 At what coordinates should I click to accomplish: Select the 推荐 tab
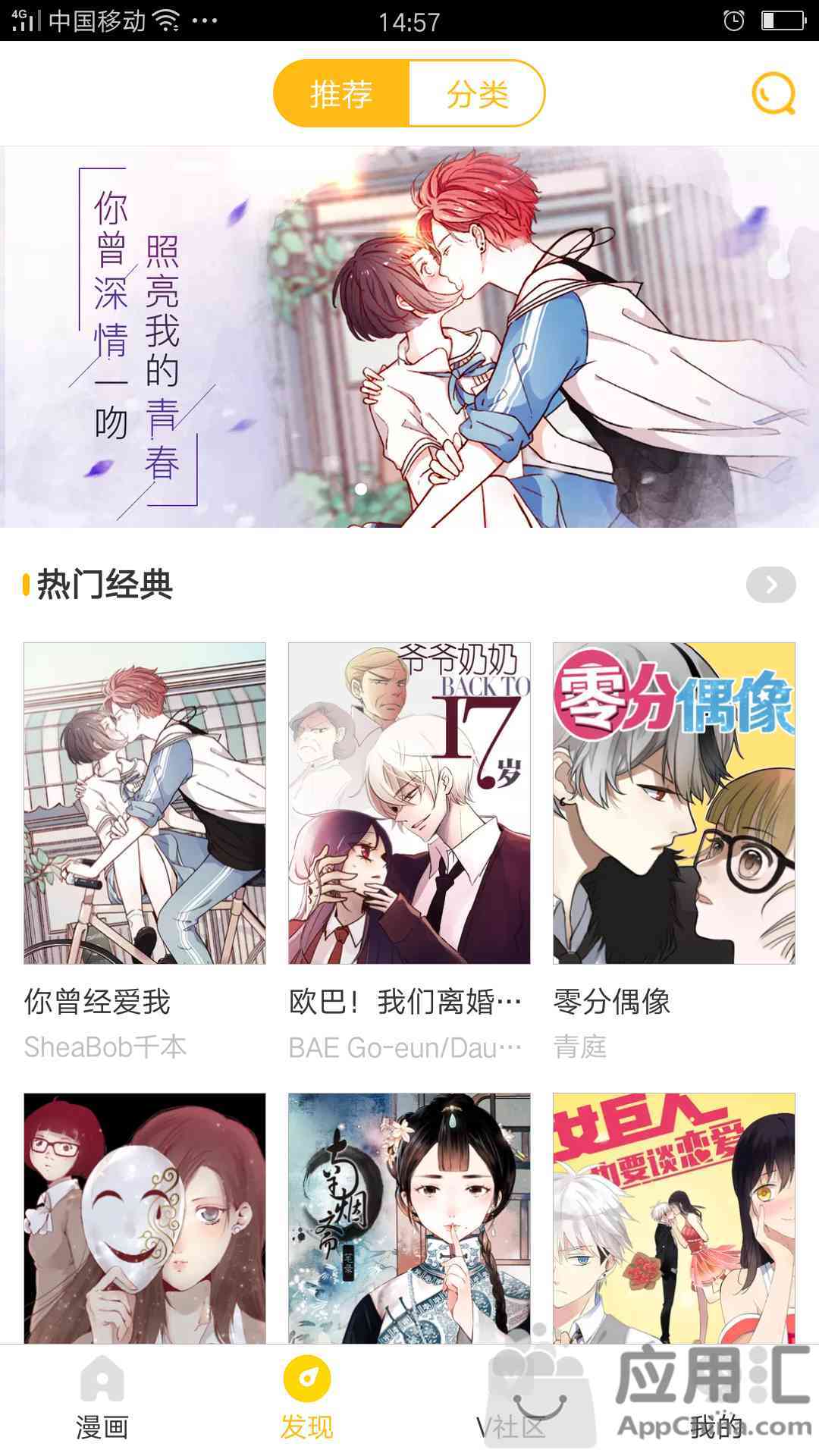pos(341,94)
